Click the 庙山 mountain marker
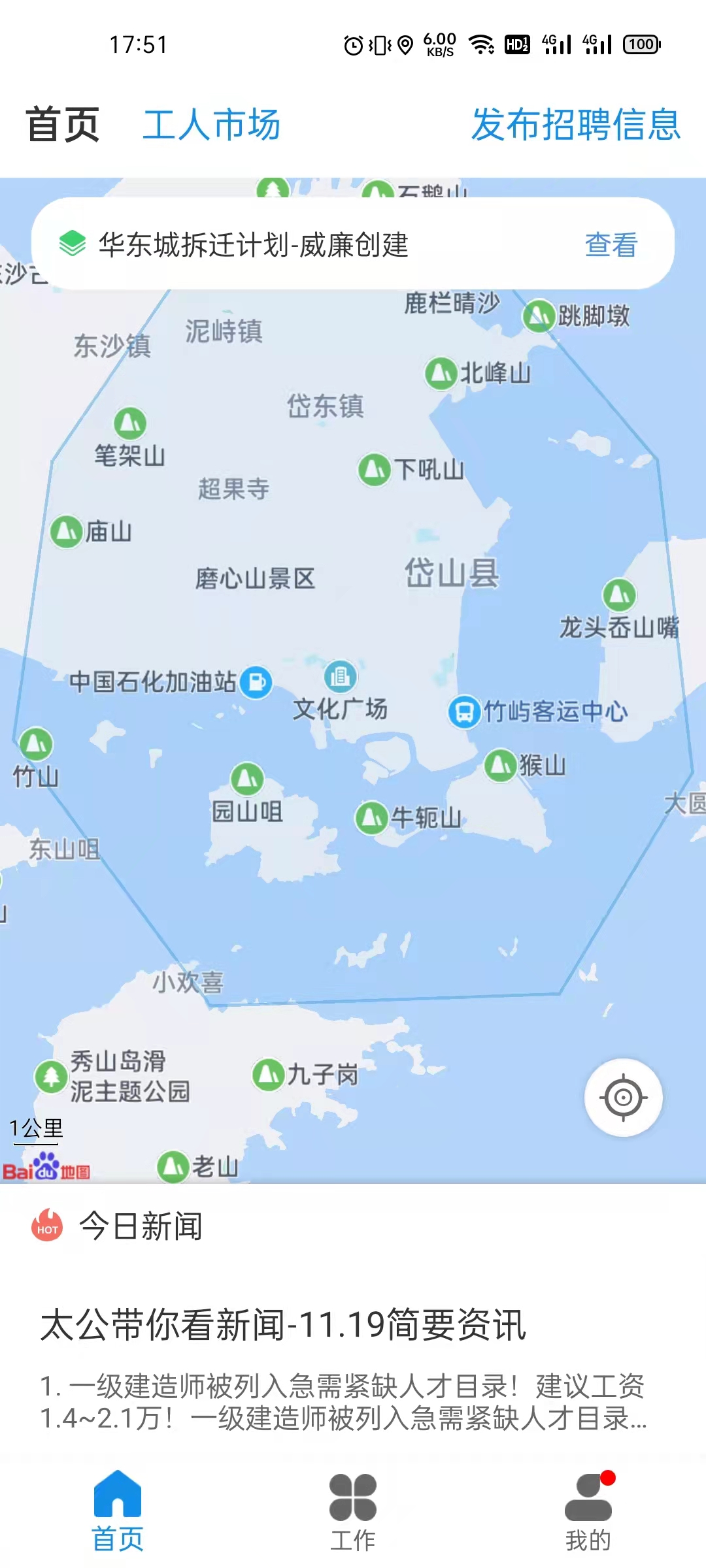 (65, 531)
